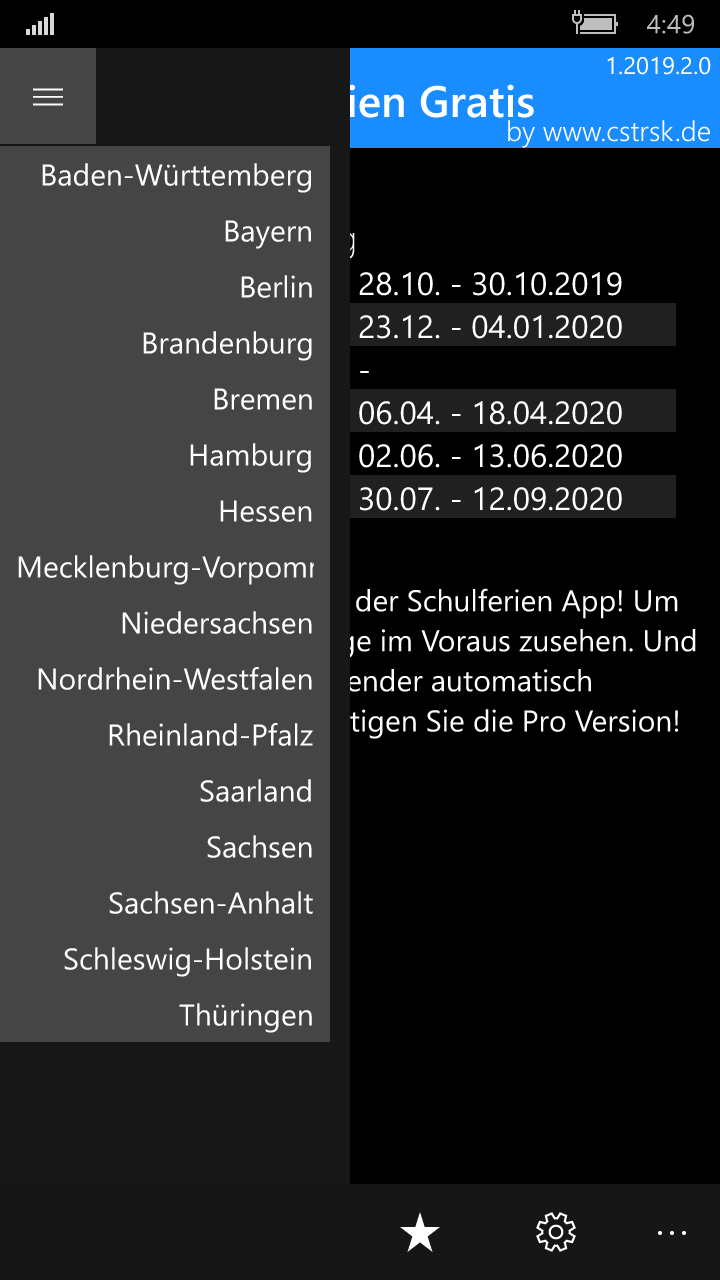This screenshot has width=720, height=1280.
Task: Close the hamburger drawer menu
Action: pyautogui.click(x=48, y=97)
